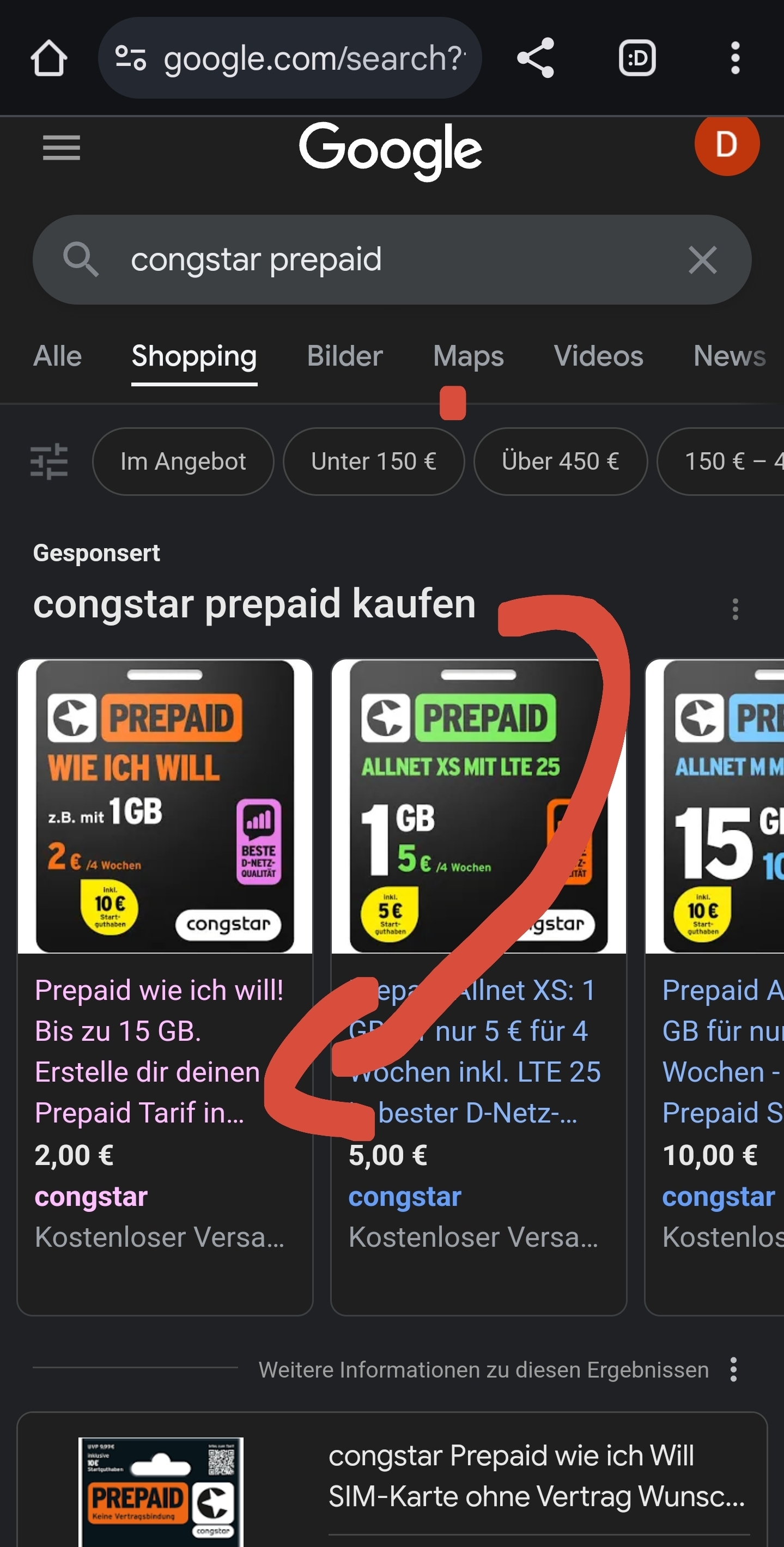This screenshot has width=784, height=1547.
Task: Switch to the Maps tab
Action: click(468, 356)
